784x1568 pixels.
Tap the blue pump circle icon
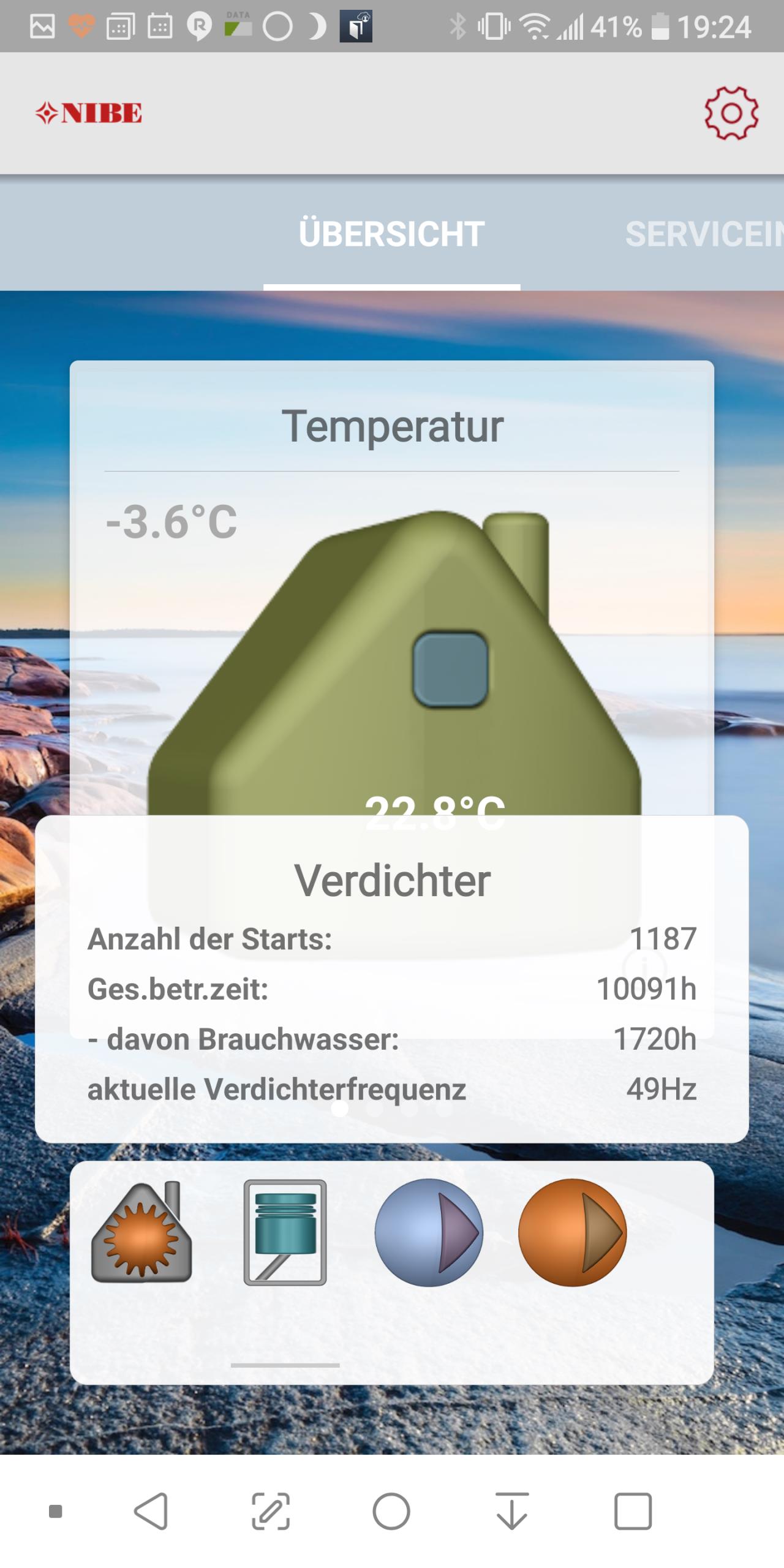pyautogui.click(x=429, y=1232)
